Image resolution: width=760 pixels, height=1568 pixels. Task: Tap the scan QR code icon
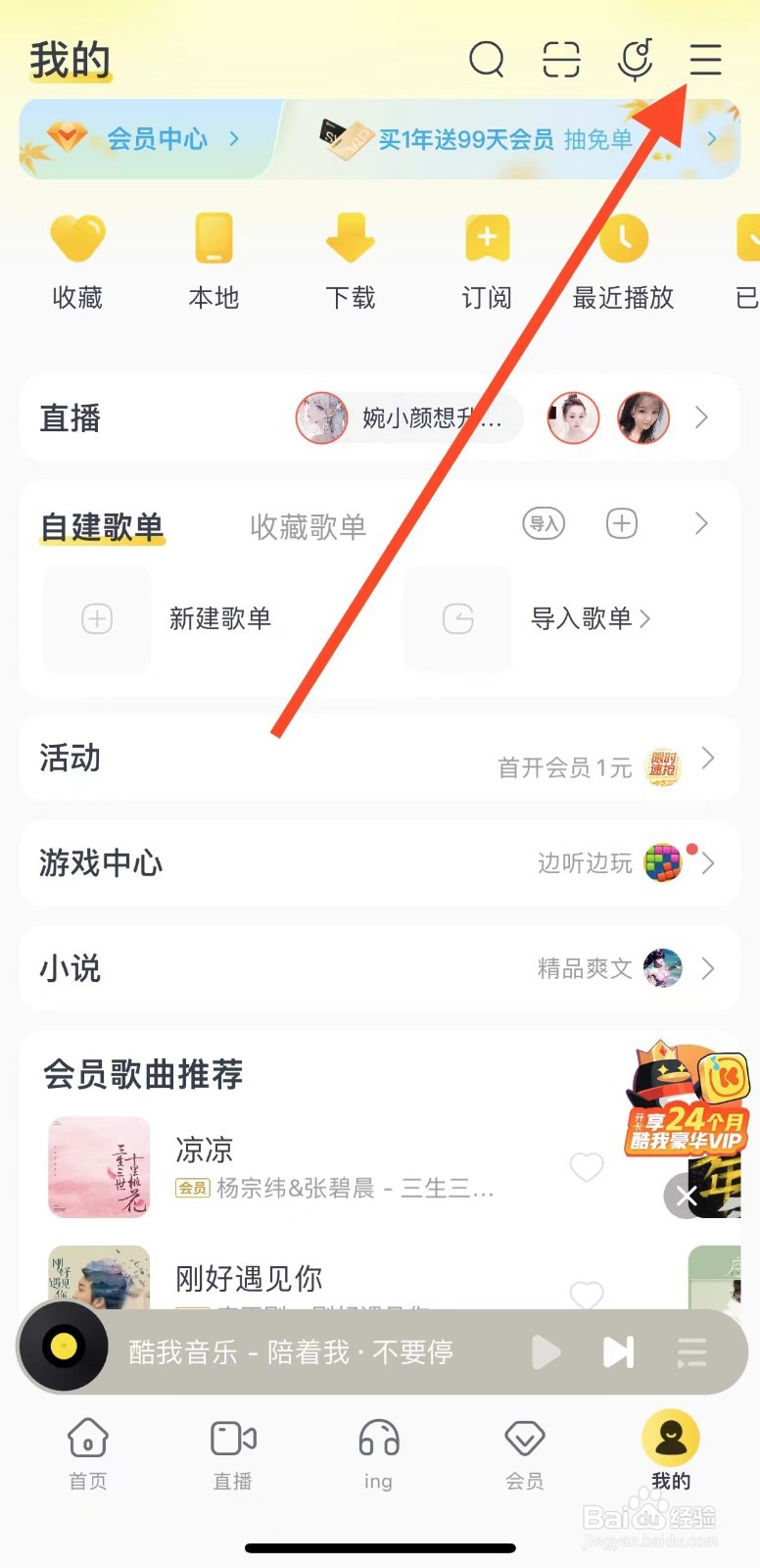[560, 60]
